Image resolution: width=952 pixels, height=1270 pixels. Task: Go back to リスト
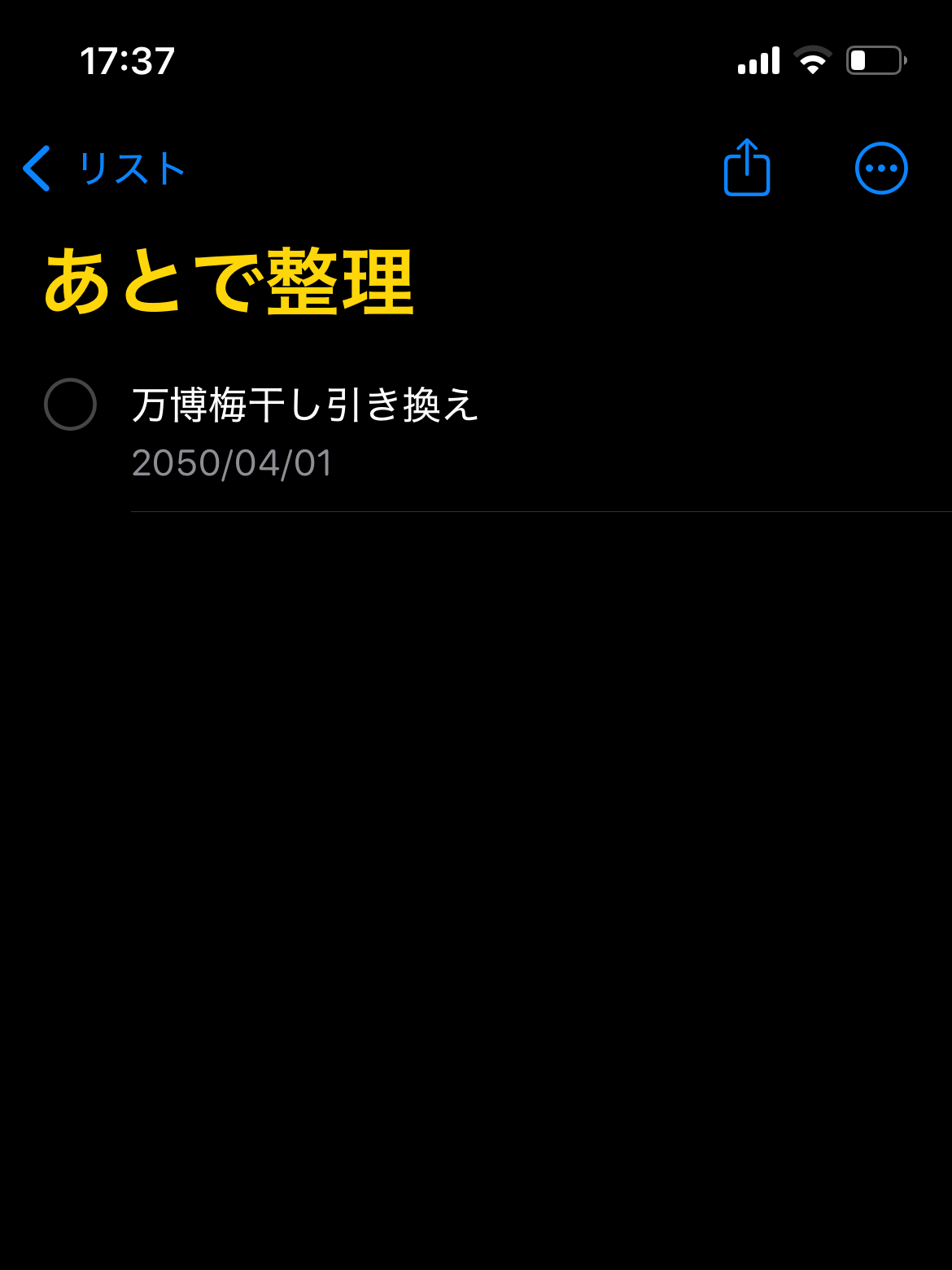coord(104,169)
